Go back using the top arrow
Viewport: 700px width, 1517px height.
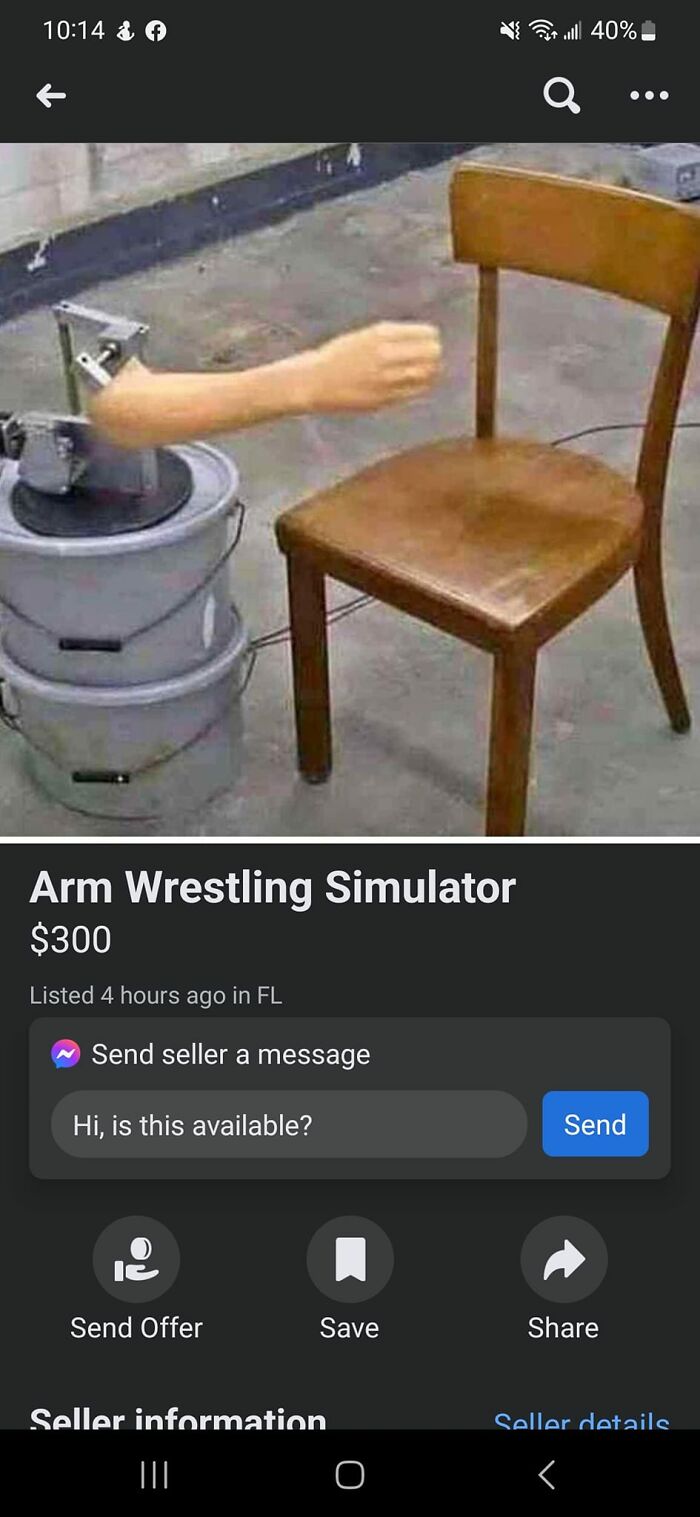tap(51, 96)
